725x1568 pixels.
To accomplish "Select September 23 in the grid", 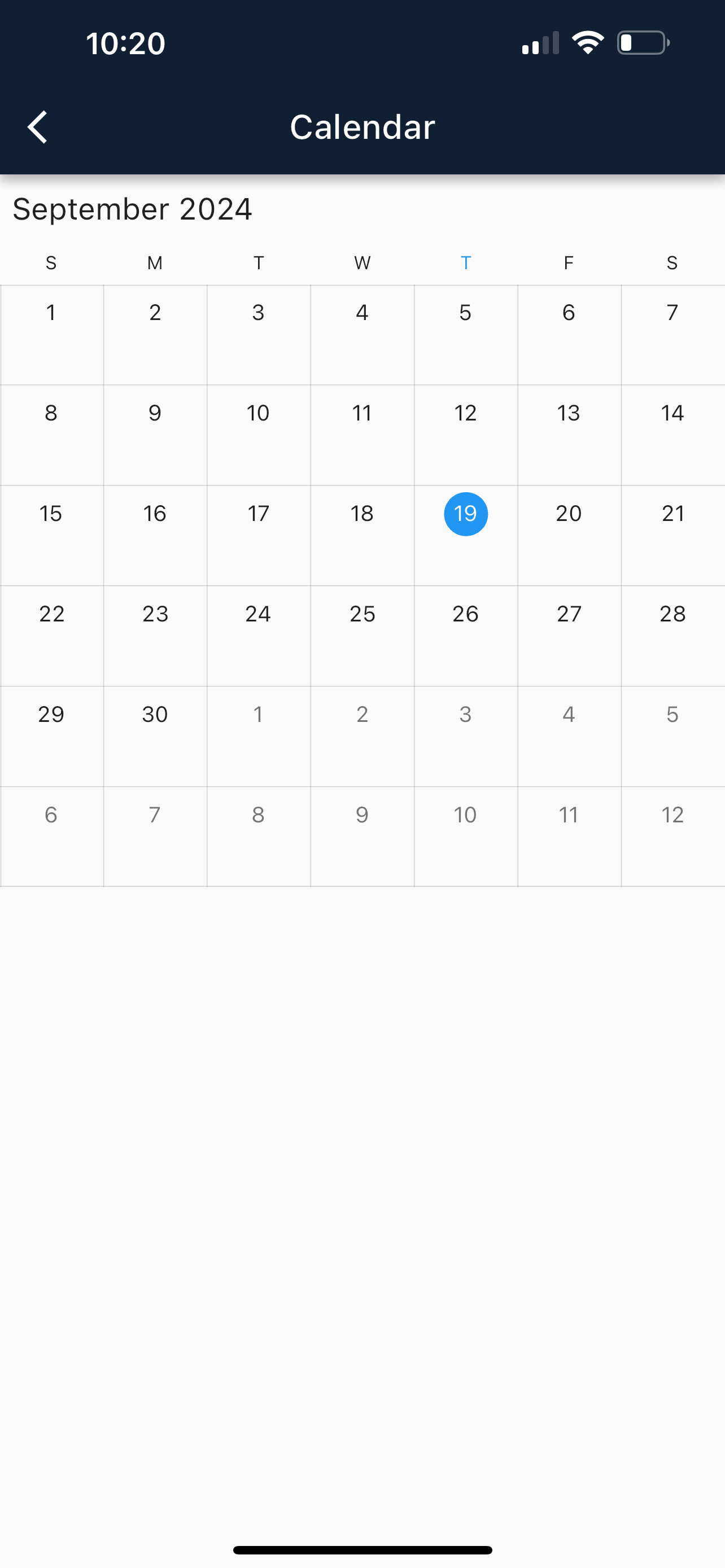I will click(x=155, y=636).
